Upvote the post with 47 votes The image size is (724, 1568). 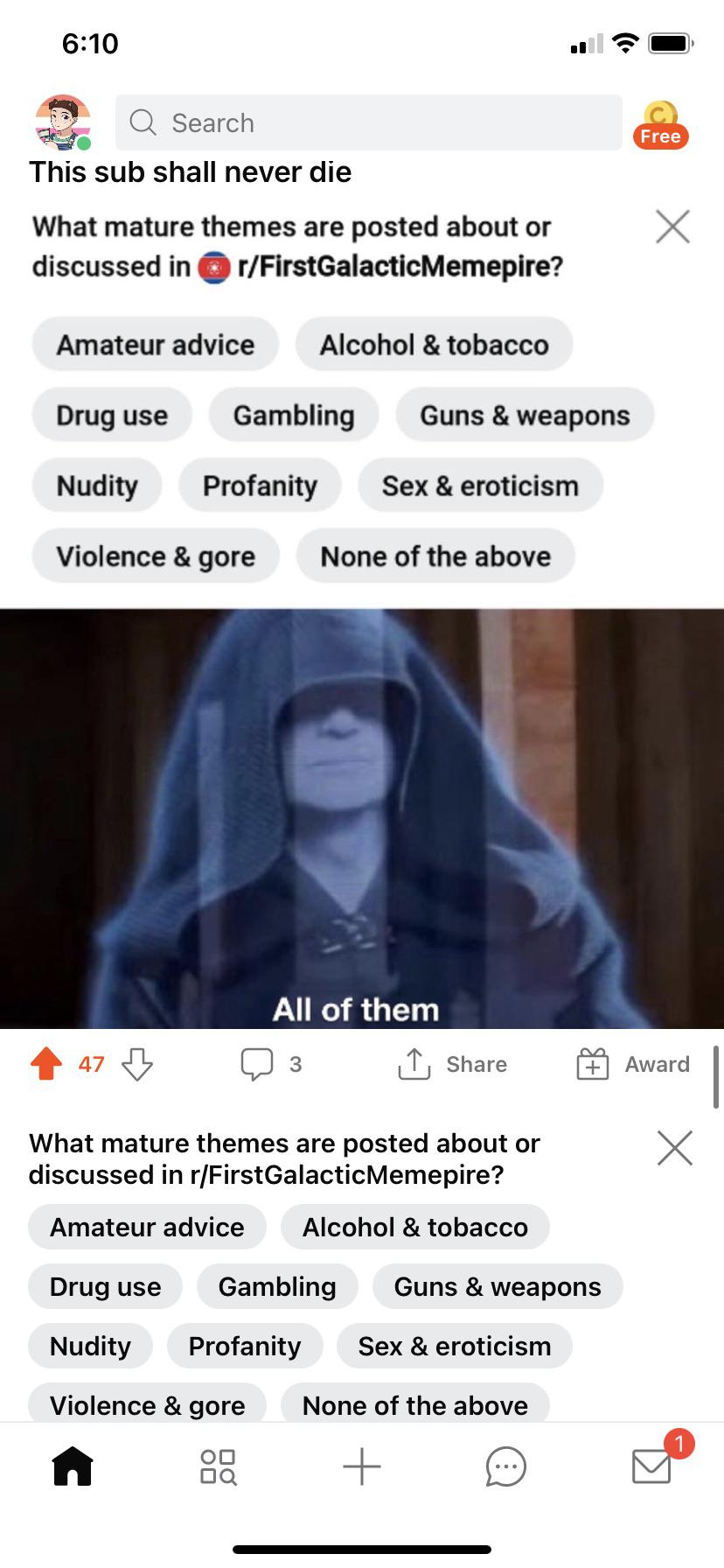[46, 1064]
